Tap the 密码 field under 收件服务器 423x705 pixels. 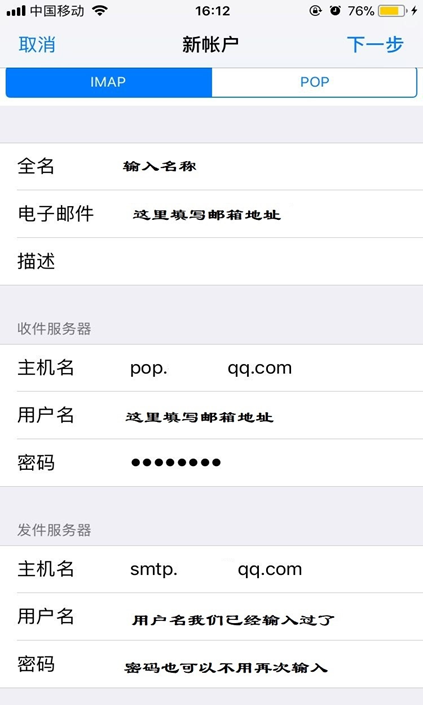coord(211,463)
